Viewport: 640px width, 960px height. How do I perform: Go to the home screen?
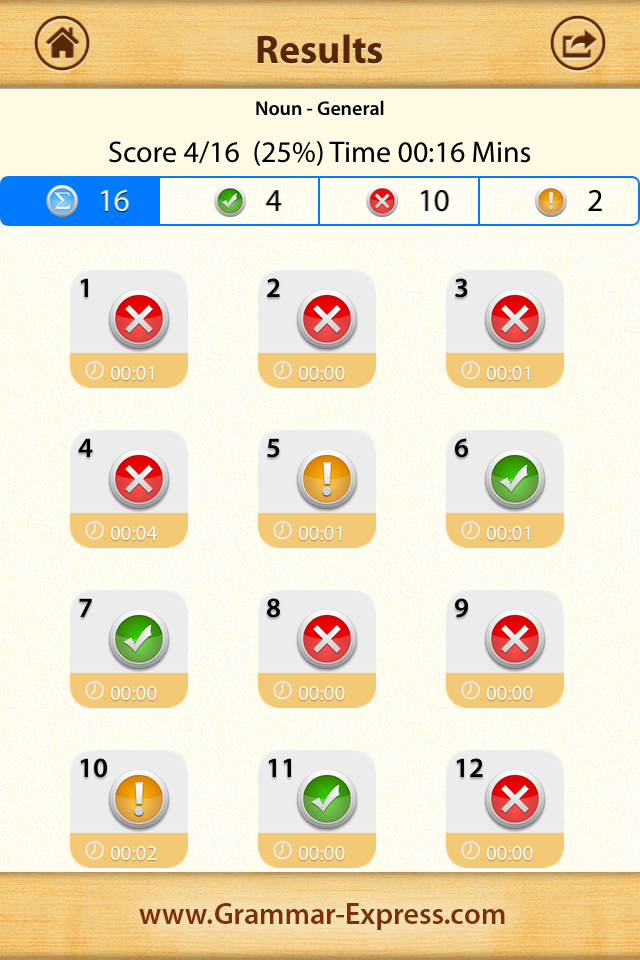pyautogui.click(x=62, y=43)
